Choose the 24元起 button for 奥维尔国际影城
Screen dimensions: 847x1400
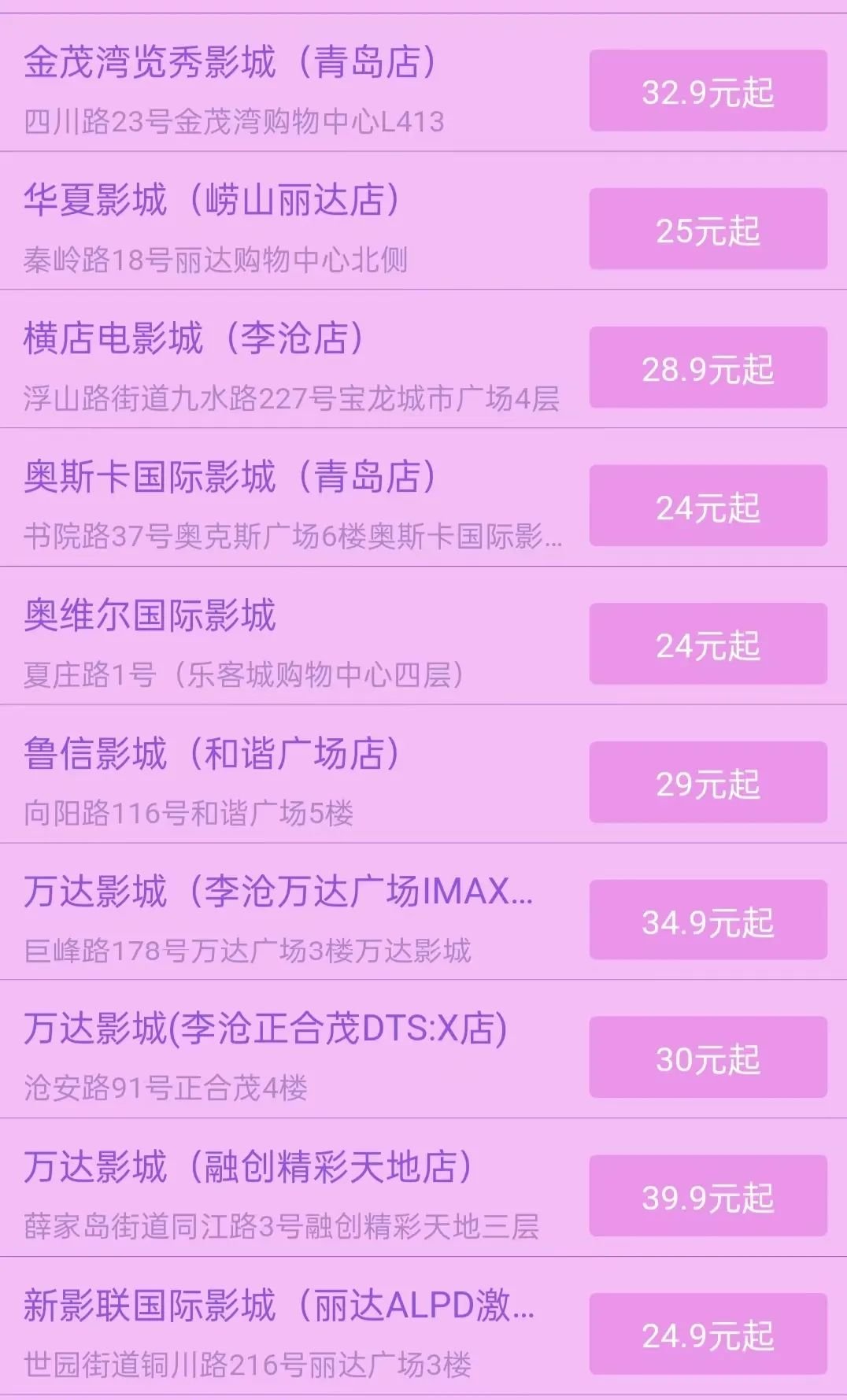[708, 644]
